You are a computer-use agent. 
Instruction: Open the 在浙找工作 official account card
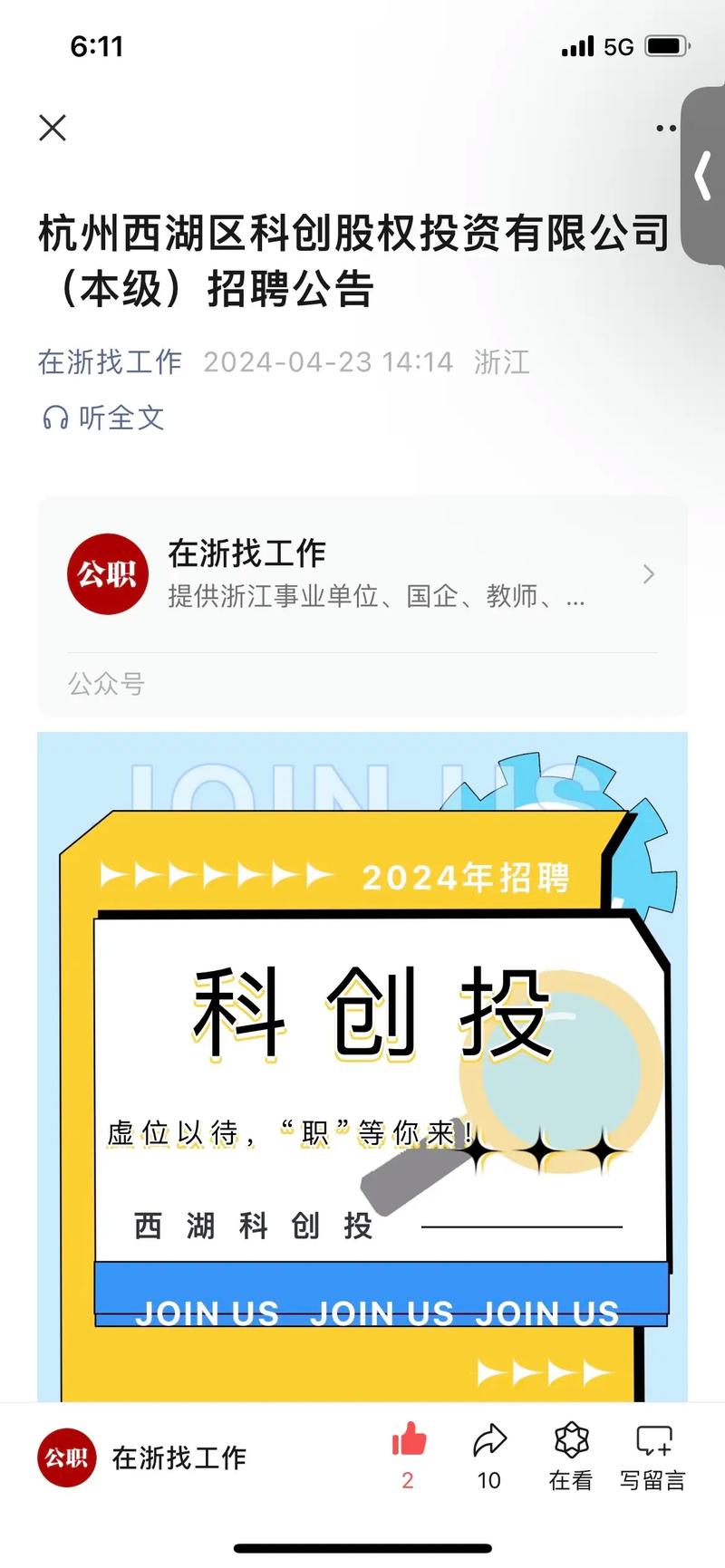362,574
